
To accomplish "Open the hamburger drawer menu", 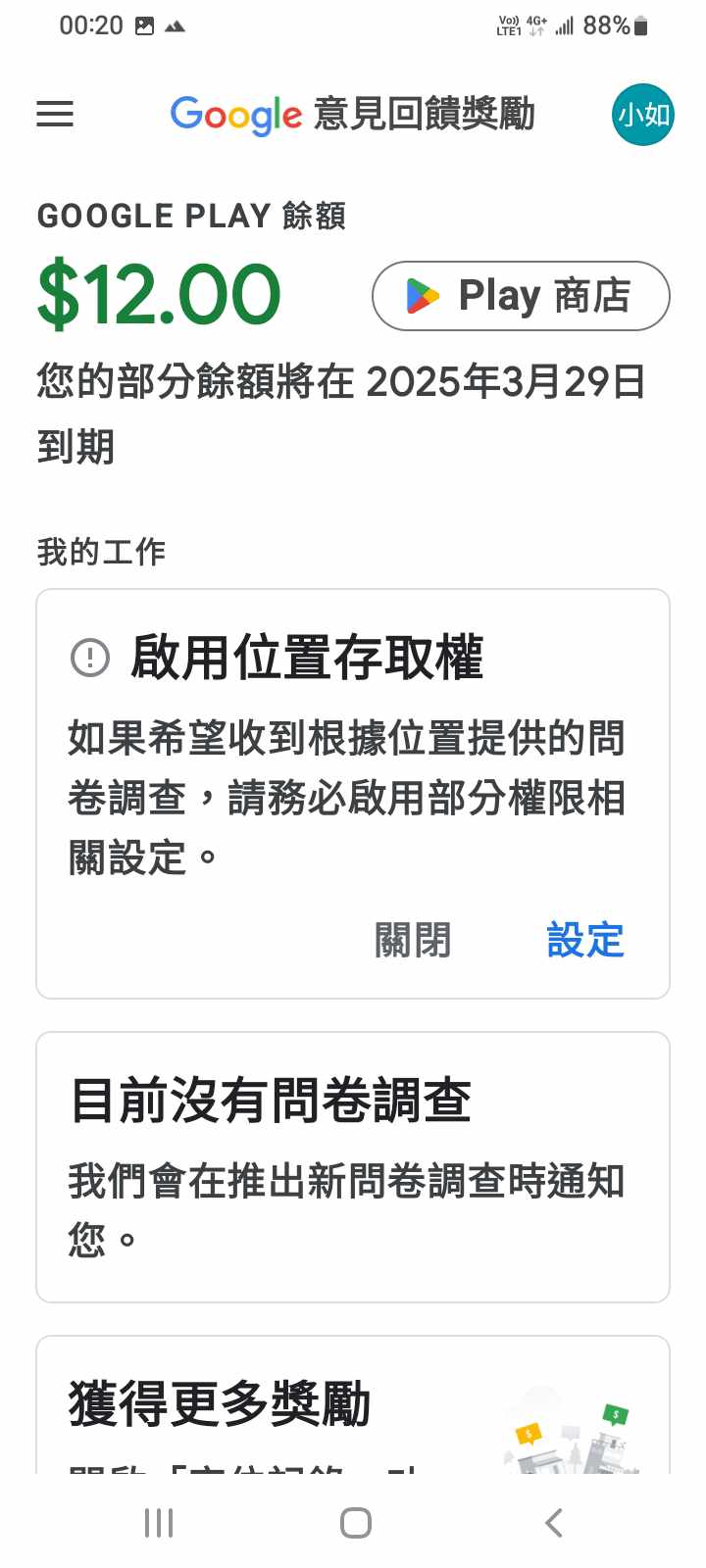I will (x=55, y=115).
